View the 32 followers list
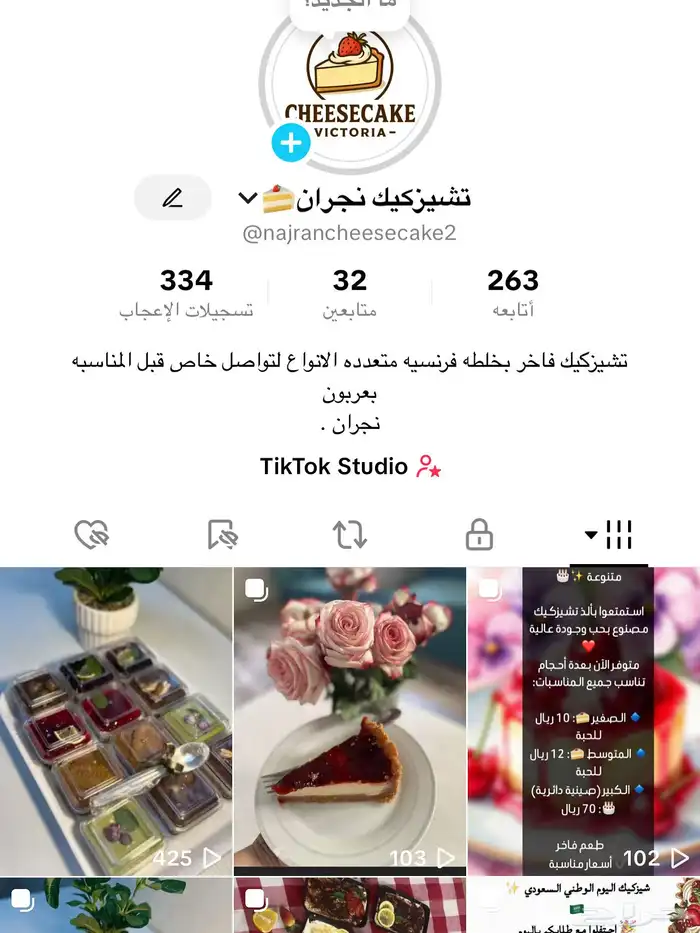The image size is (700, 933). (x=349, y=293)
